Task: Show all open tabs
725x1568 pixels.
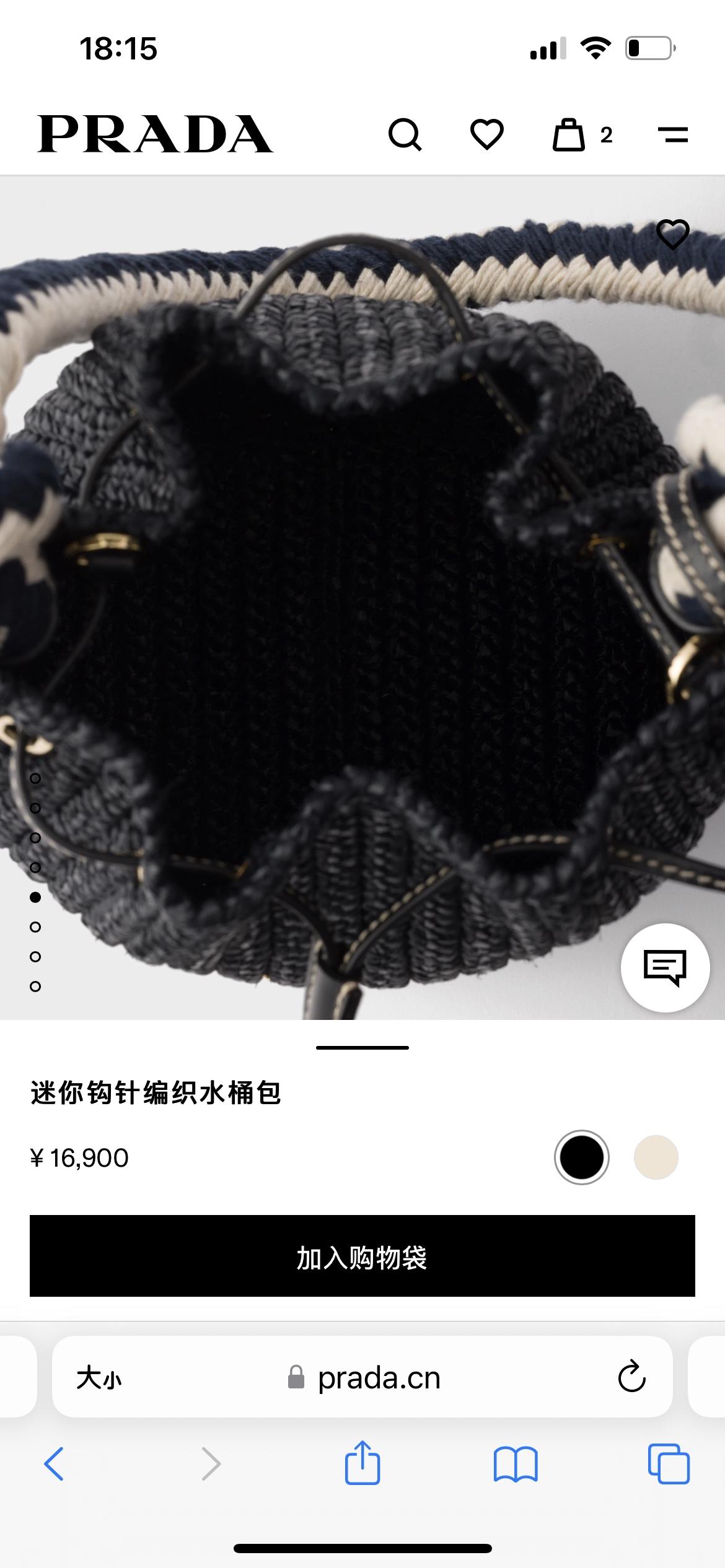Action: [668, 1464]
